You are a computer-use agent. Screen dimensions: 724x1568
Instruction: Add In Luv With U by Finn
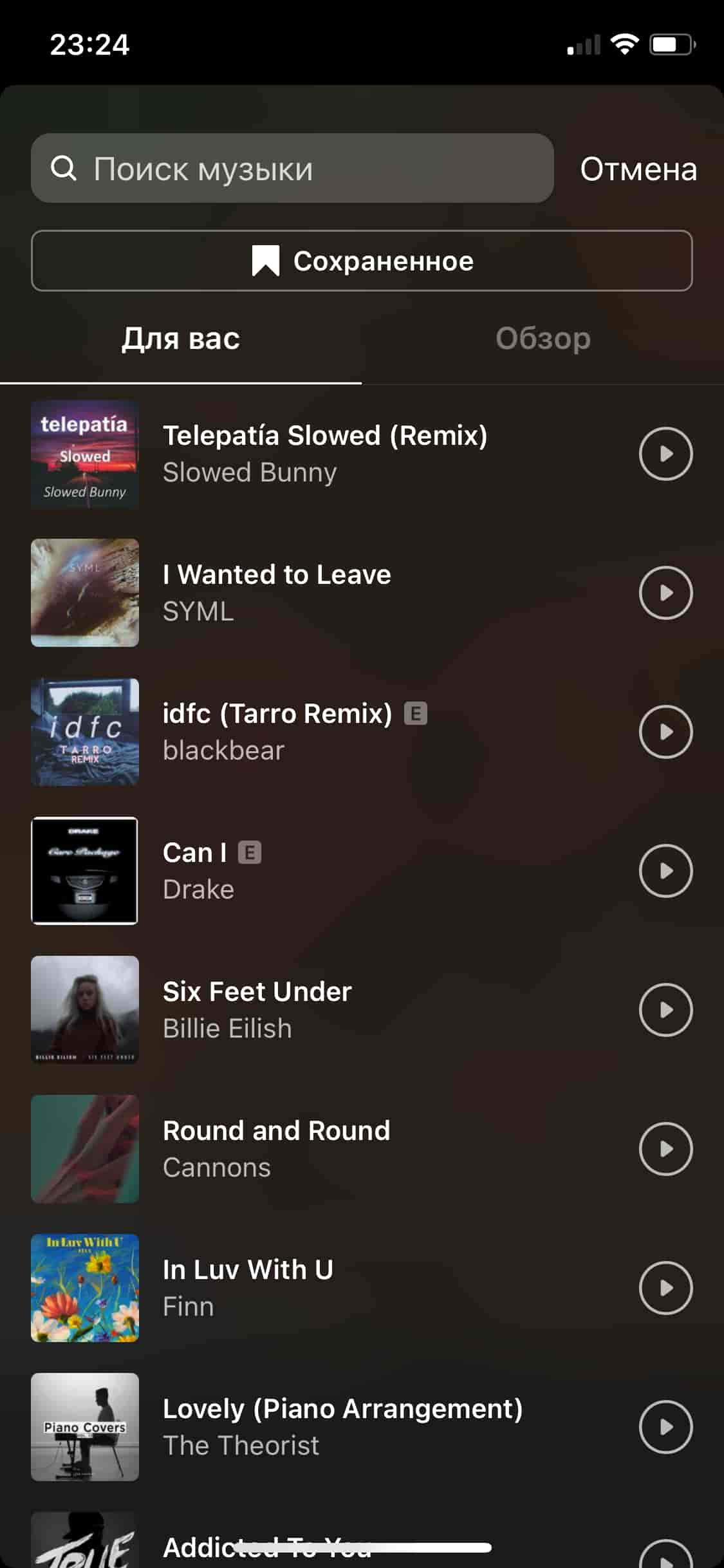(x=248, y=1287)
